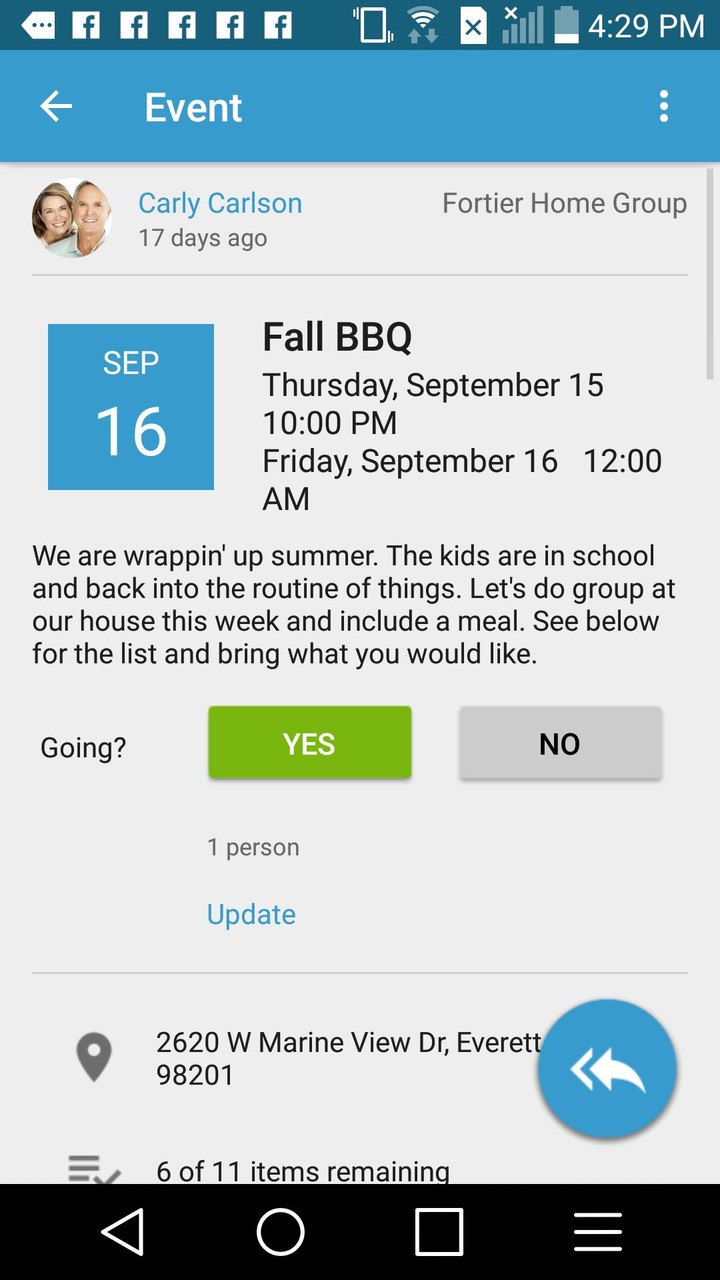Go to the Android home screen
This screenshot has width=720, height=1280.
[x=280, y=1232]
